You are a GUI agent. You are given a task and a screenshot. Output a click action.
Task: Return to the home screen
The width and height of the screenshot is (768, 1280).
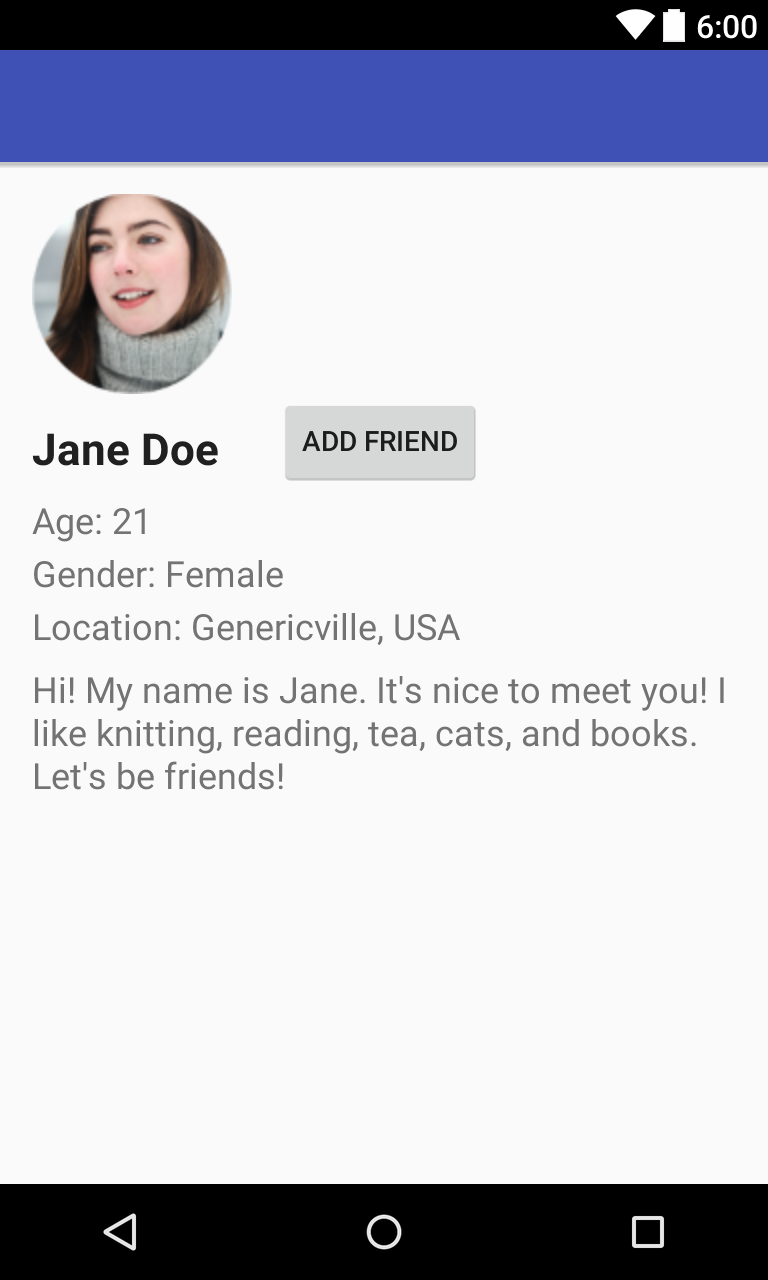click(384, 1232)
